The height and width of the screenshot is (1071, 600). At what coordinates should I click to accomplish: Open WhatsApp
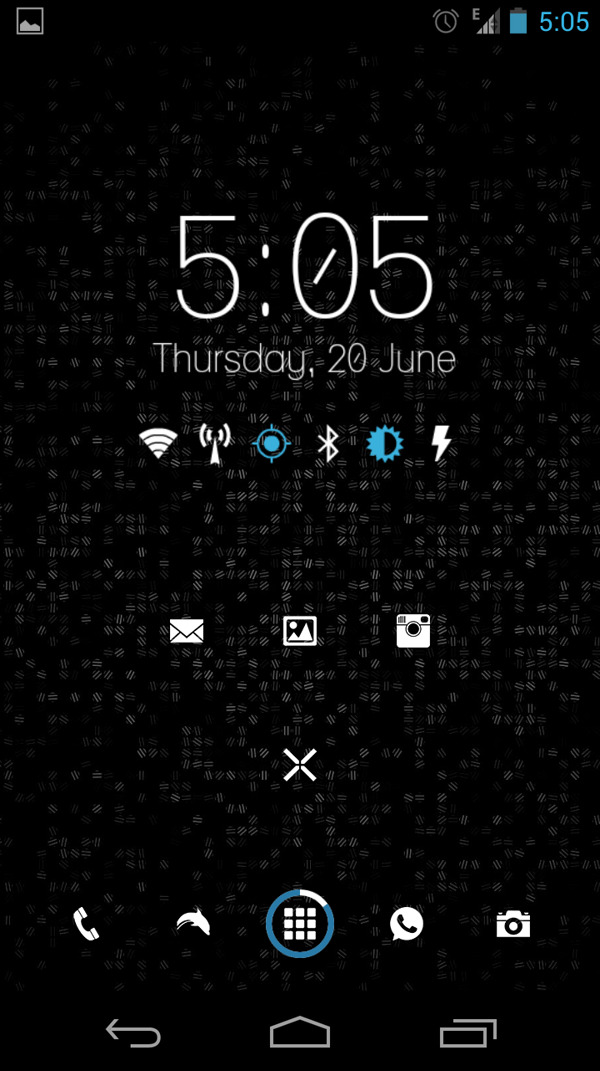pos(406,924)
